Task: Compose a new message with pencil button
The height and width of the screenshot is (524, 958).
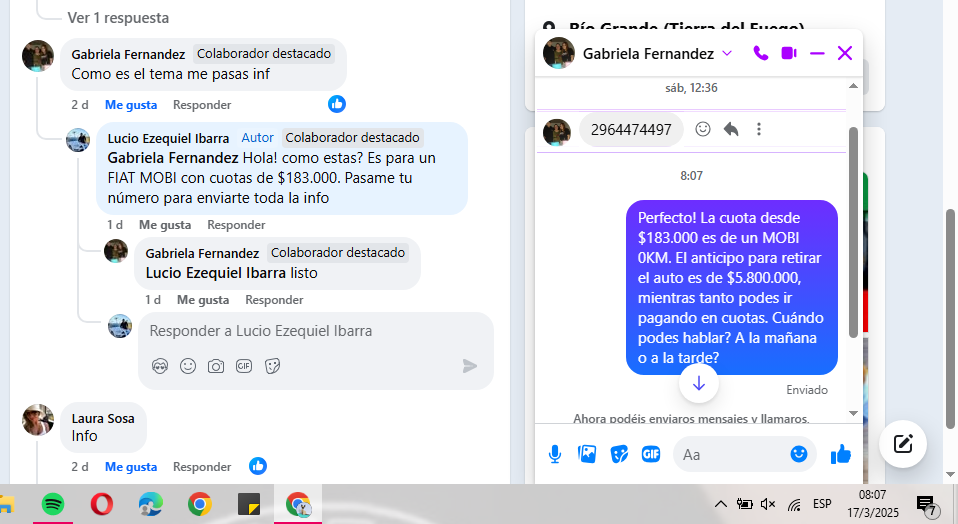Action: (903, 443)
